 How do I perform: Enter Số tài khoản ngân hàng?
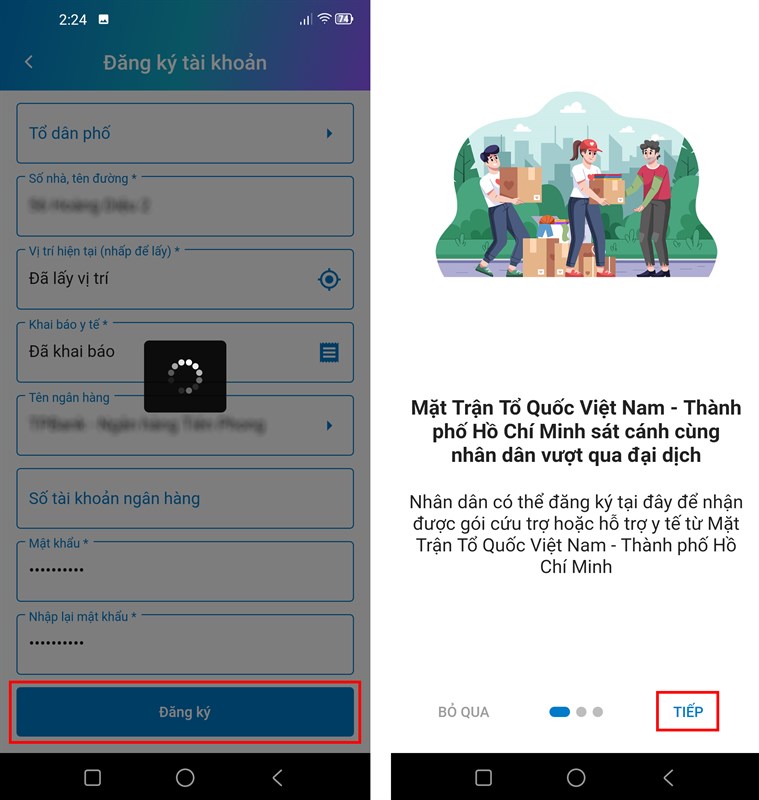[x=185, y=498]
